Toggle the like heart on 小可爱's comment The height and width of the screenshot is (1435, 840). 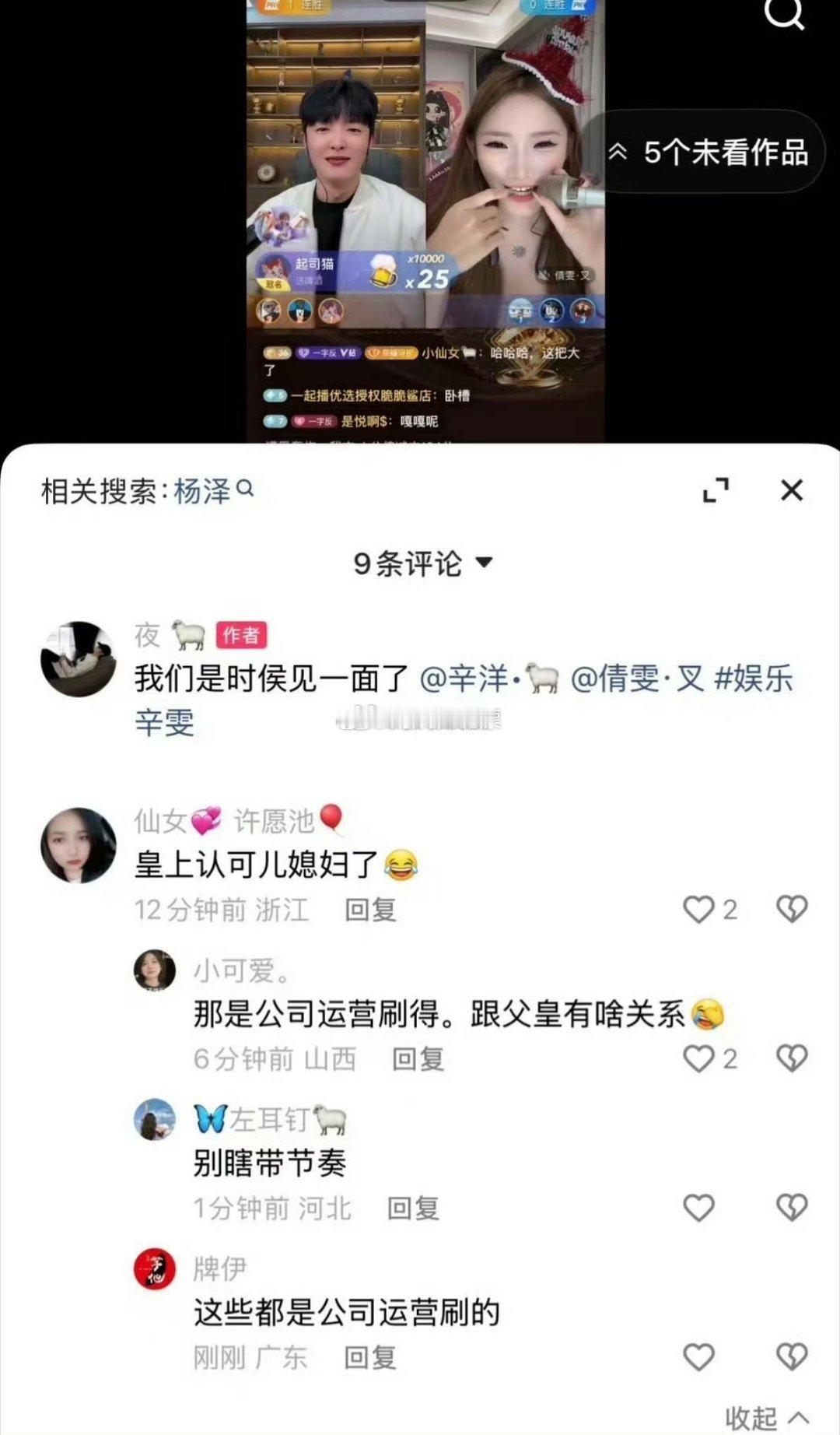click(x=698, y=1058)
